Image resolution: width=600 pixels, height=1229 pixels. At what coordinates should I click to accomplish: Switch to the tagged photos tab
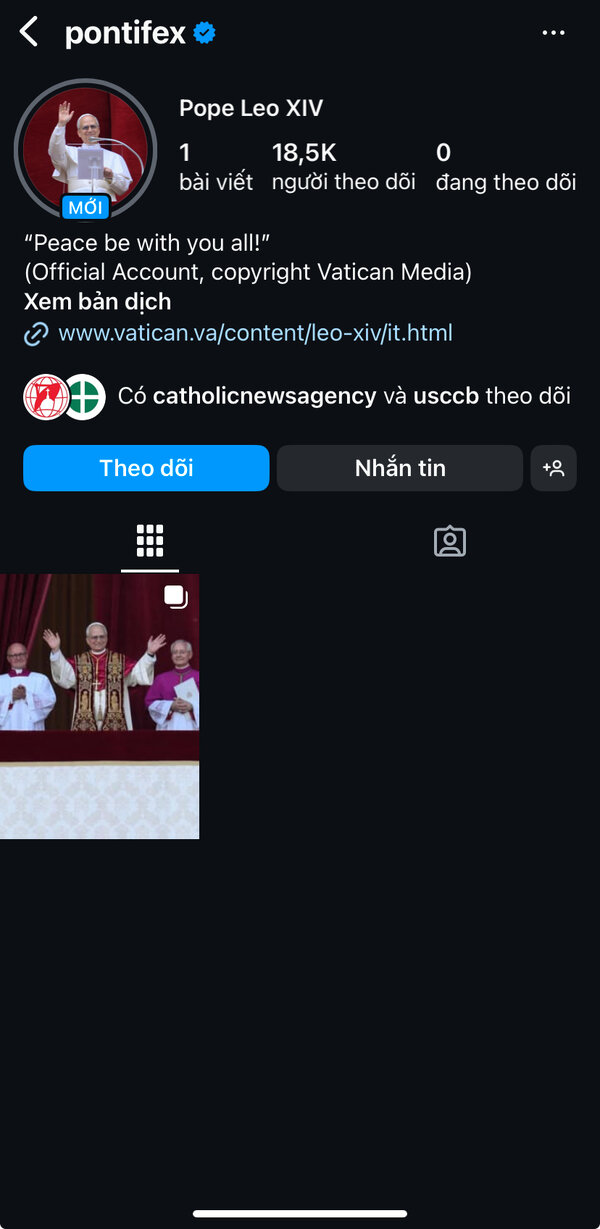click(449, 541)
